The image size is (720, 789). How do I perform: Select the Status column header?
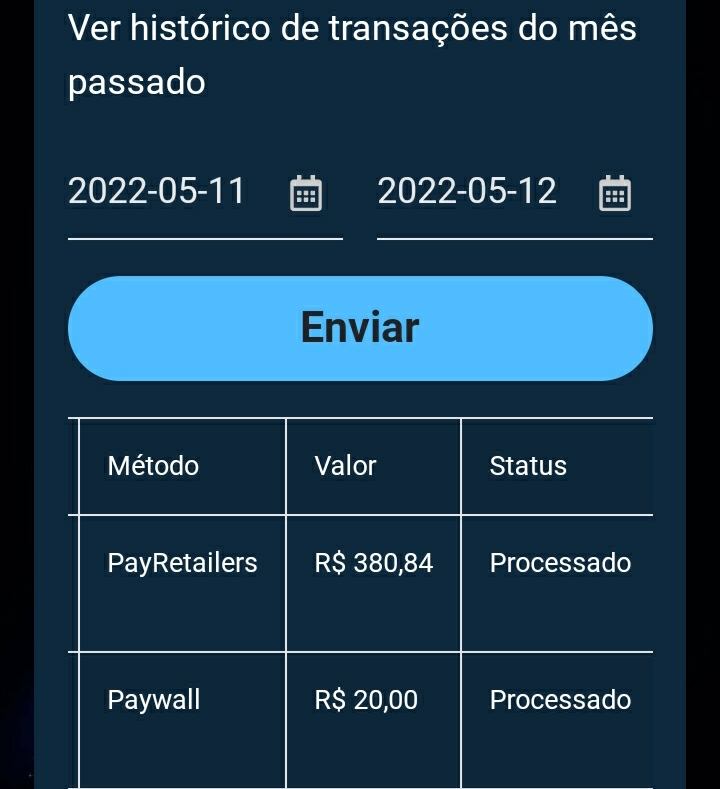(527, 466)
